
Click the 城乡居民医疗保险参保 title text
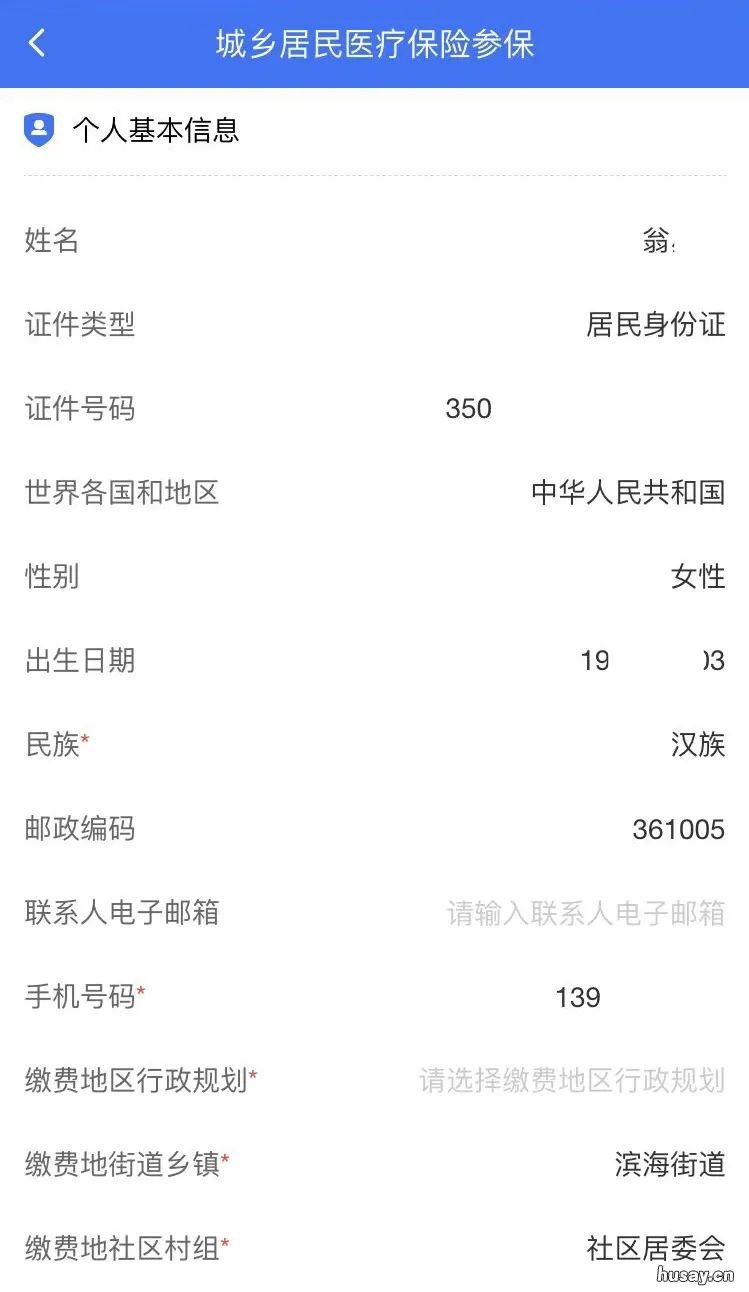pyautogui.click(x=374, y=44)
